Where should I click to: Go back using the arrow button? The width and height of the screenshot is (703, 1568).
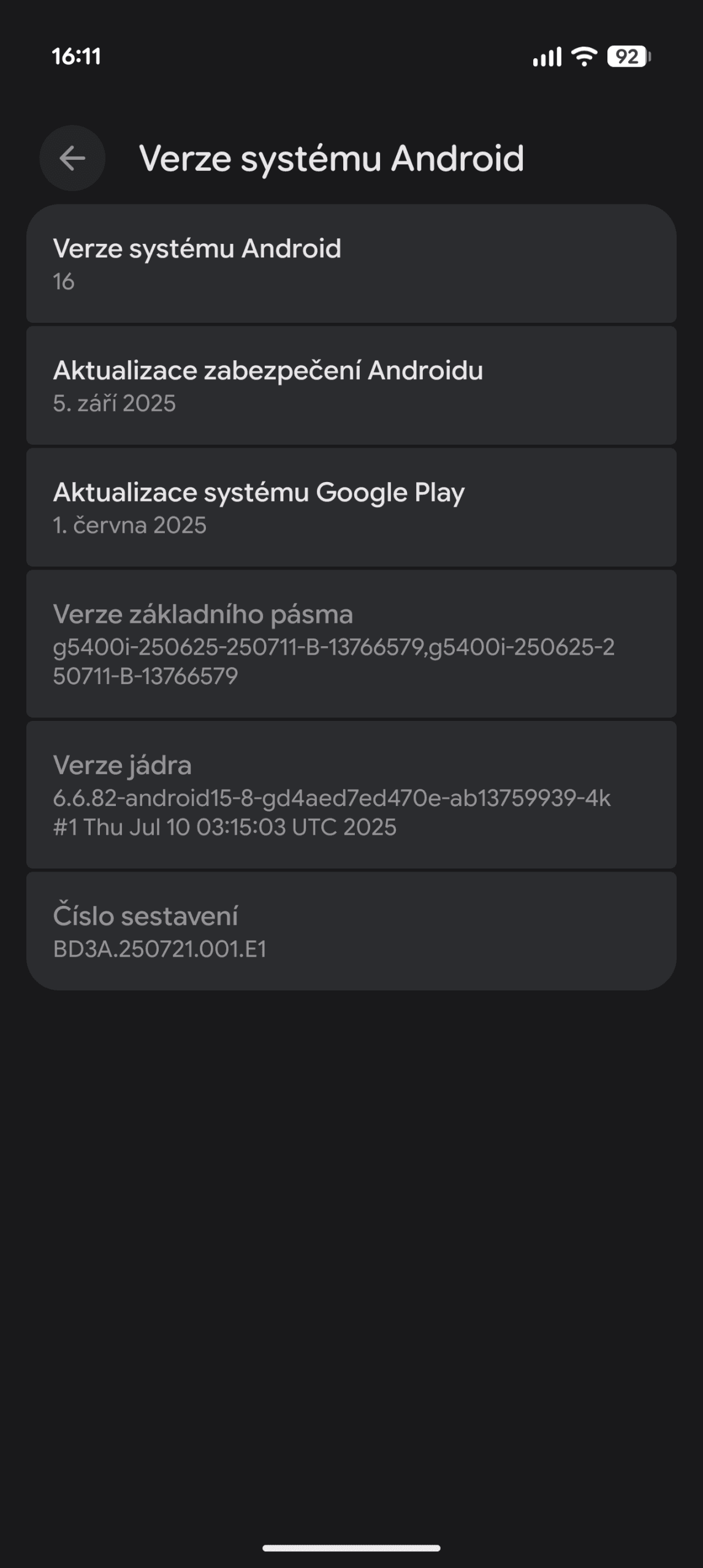coord(72,159)
